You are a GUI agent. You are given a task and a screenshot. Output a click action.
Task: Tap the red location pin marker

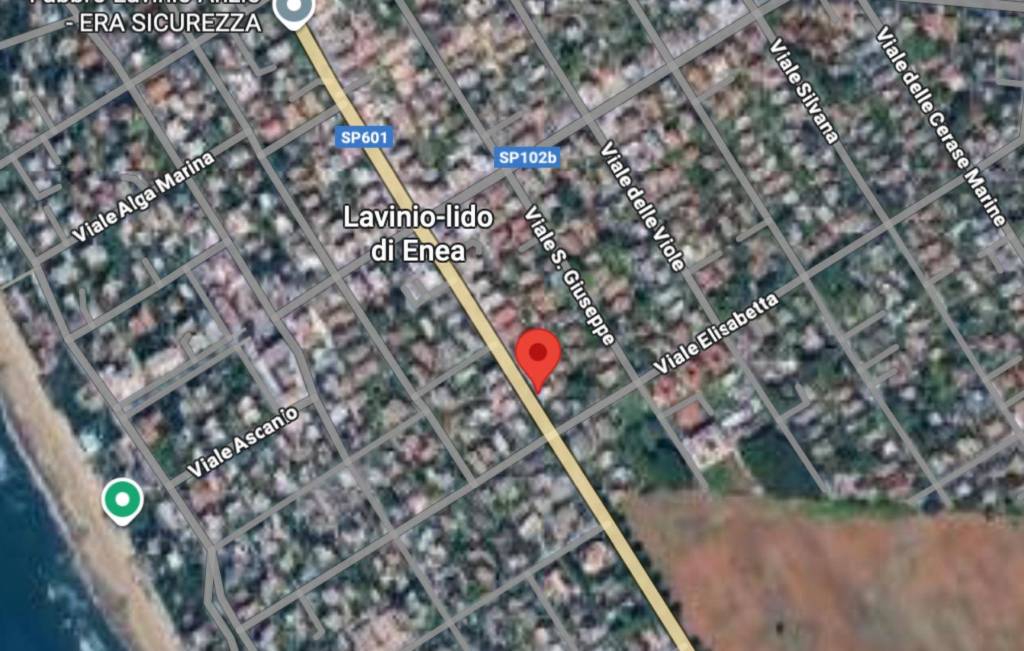pyautogui.click(x=538, y=355)
